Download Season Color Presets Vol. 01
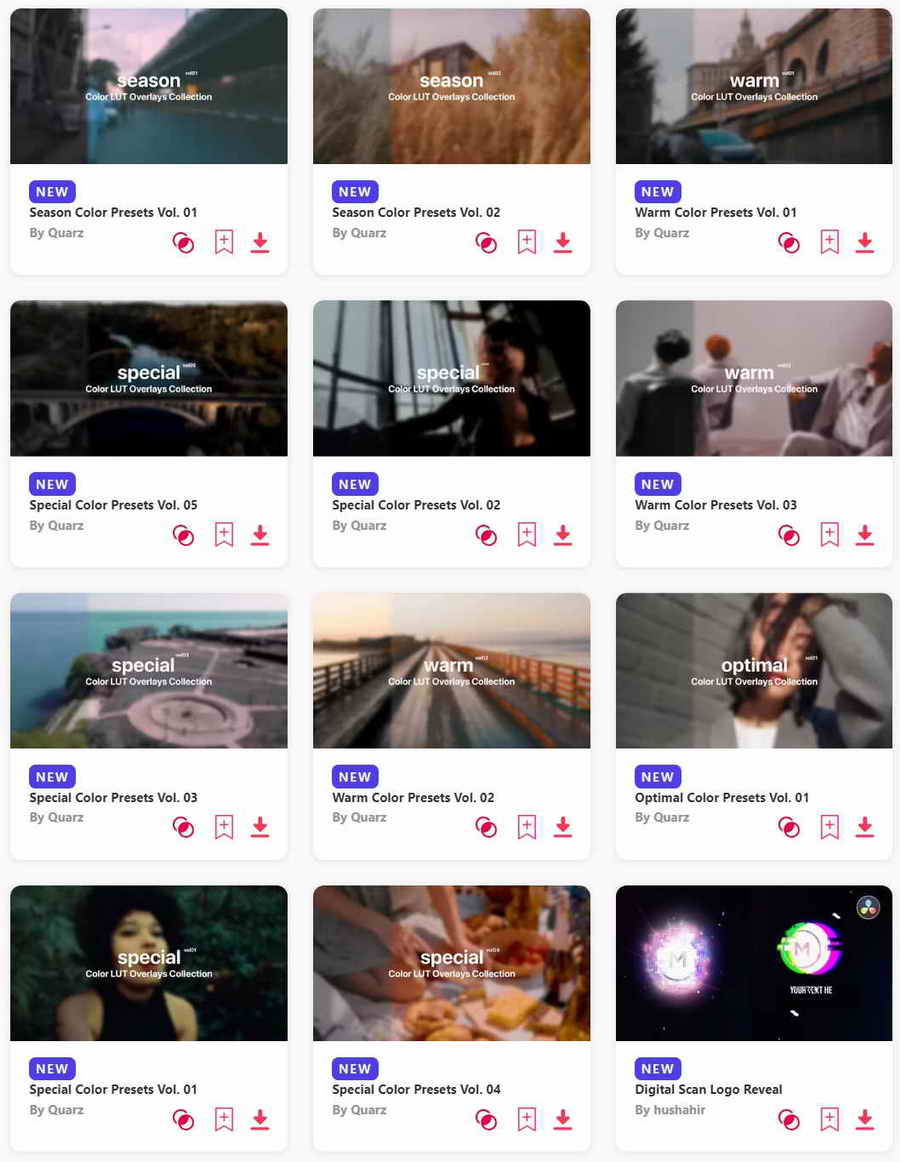Image resolution: width=900 pixels, height=1162 pixels. (x=260, y=242)
